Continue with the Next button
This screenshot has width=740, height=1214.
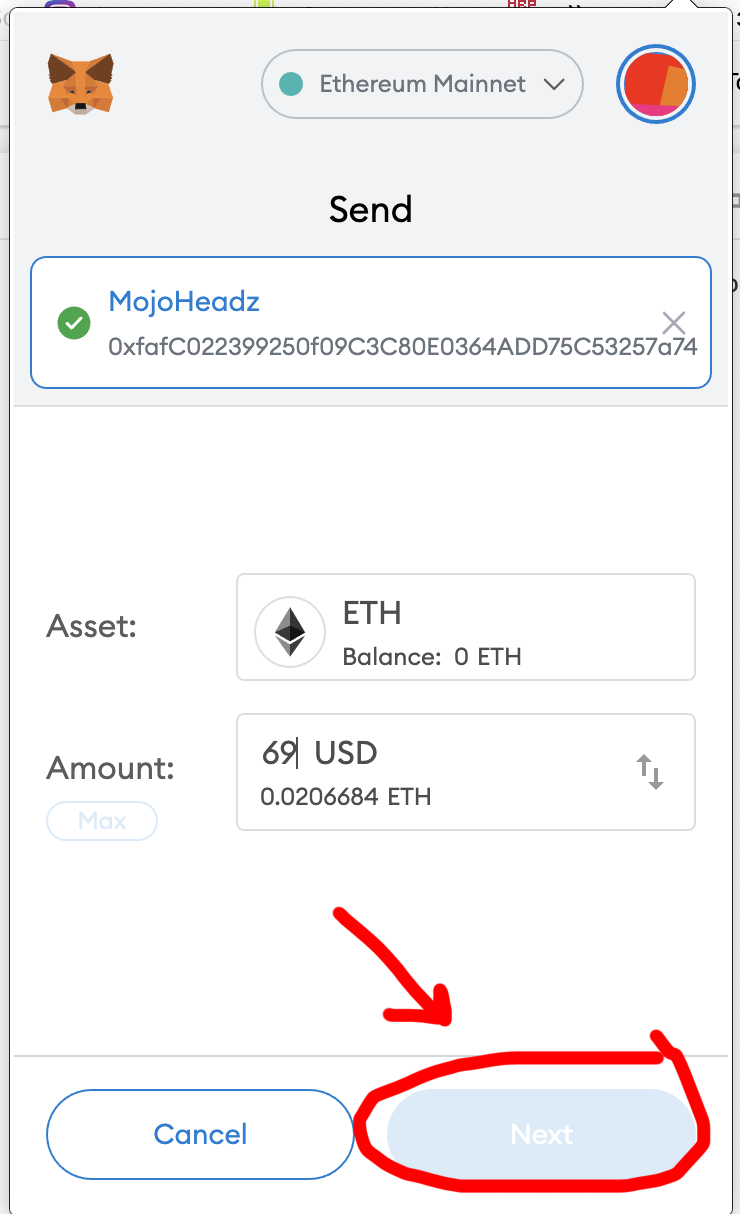pos(541,1134)
